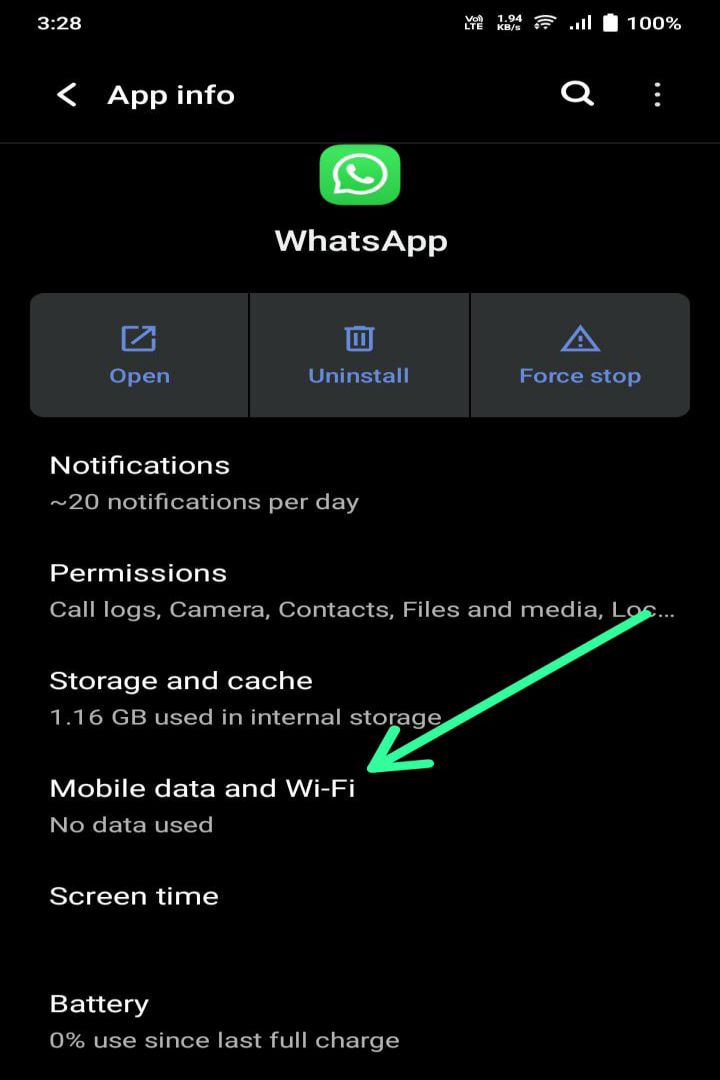Force stop WhatsApp
This screenshot has width=720, height=1080.
pos(580,355)
